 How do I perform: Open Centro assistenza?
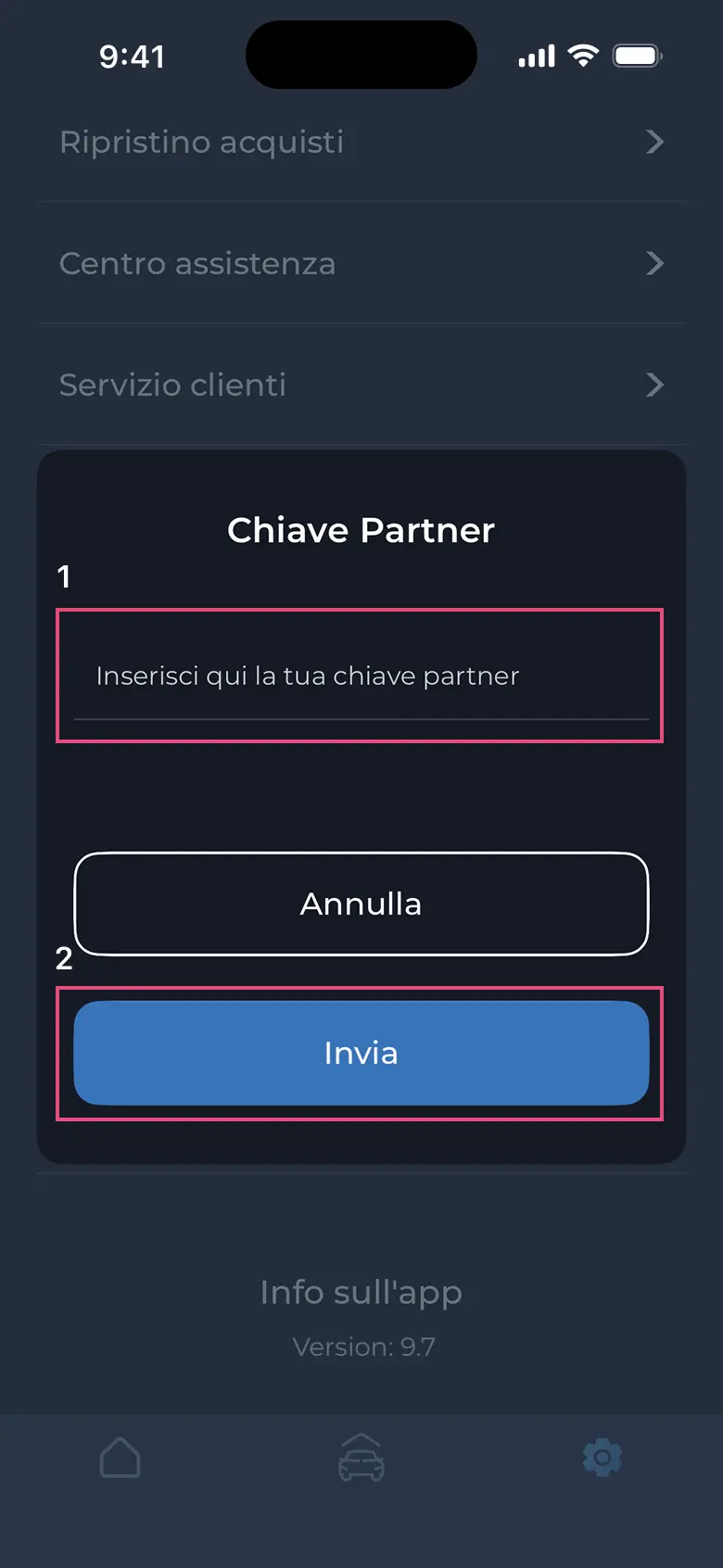(361, 263)
